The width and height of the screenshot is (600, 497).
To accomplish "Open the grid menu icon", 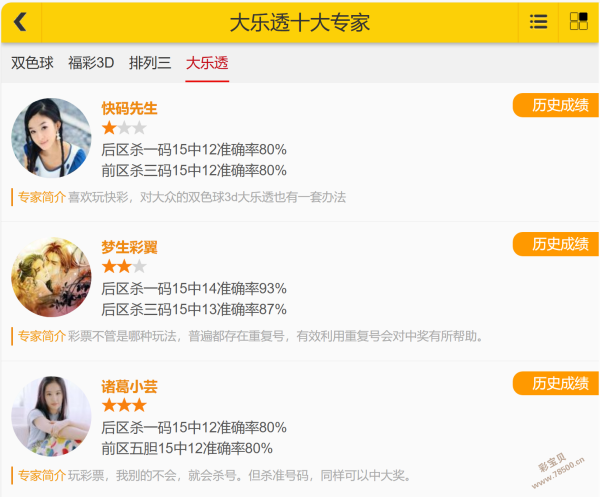I will [x=579, y=22].
